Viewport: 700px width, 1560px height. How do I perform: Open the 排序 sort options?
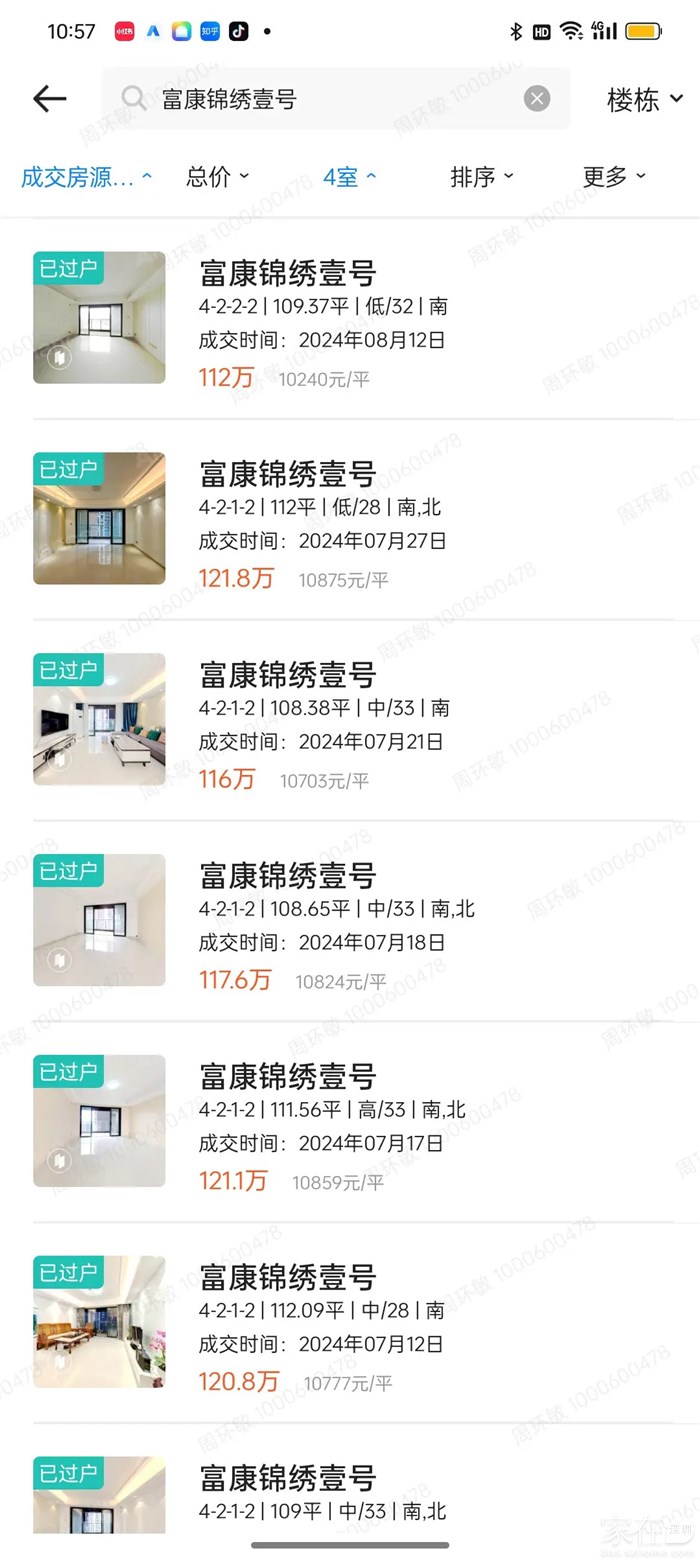coord(481,177)
